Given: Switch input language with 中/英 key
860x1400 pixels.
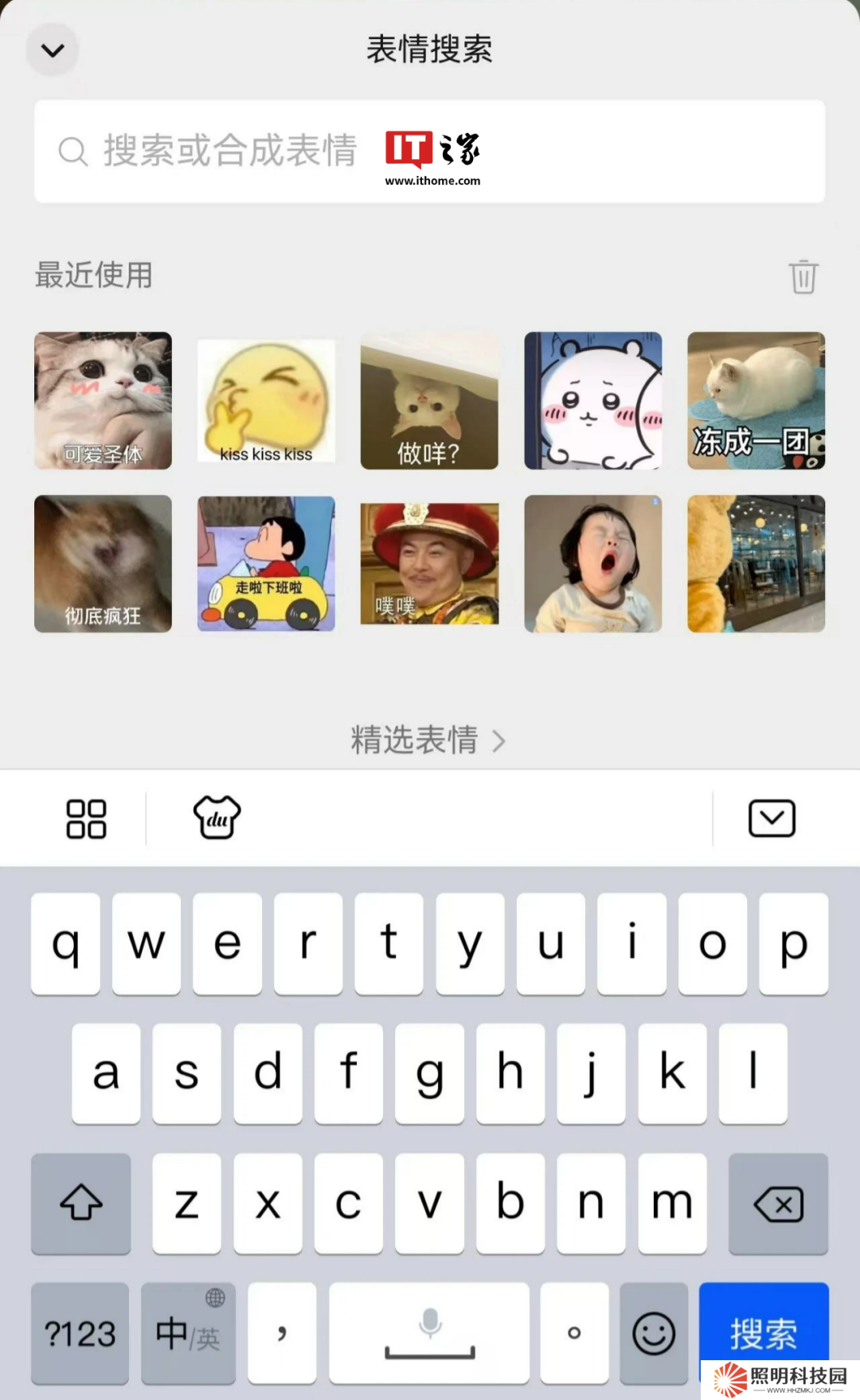Looking at the screenshot, I should [x=188, y=1332].
